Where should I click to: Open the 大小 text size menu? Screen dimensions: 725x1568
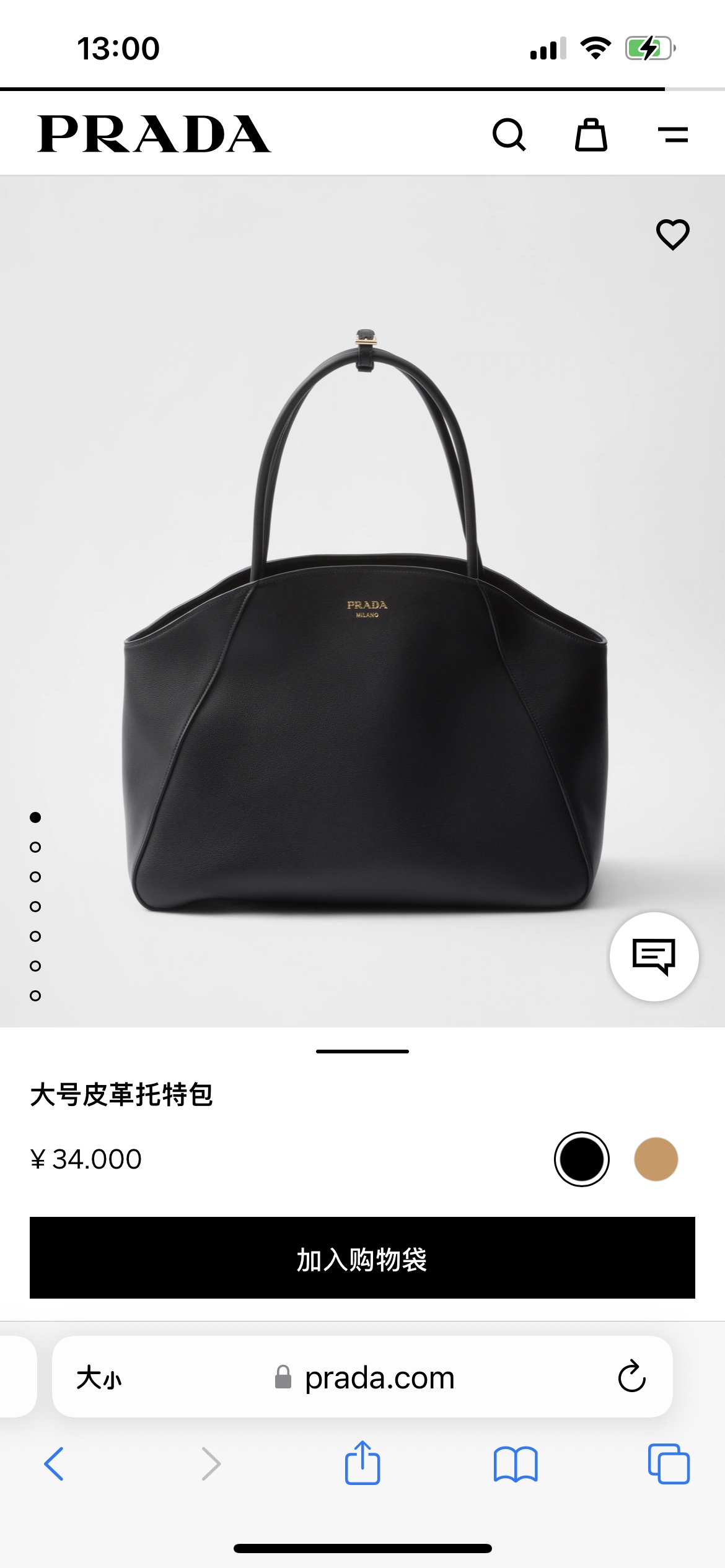99,1377
